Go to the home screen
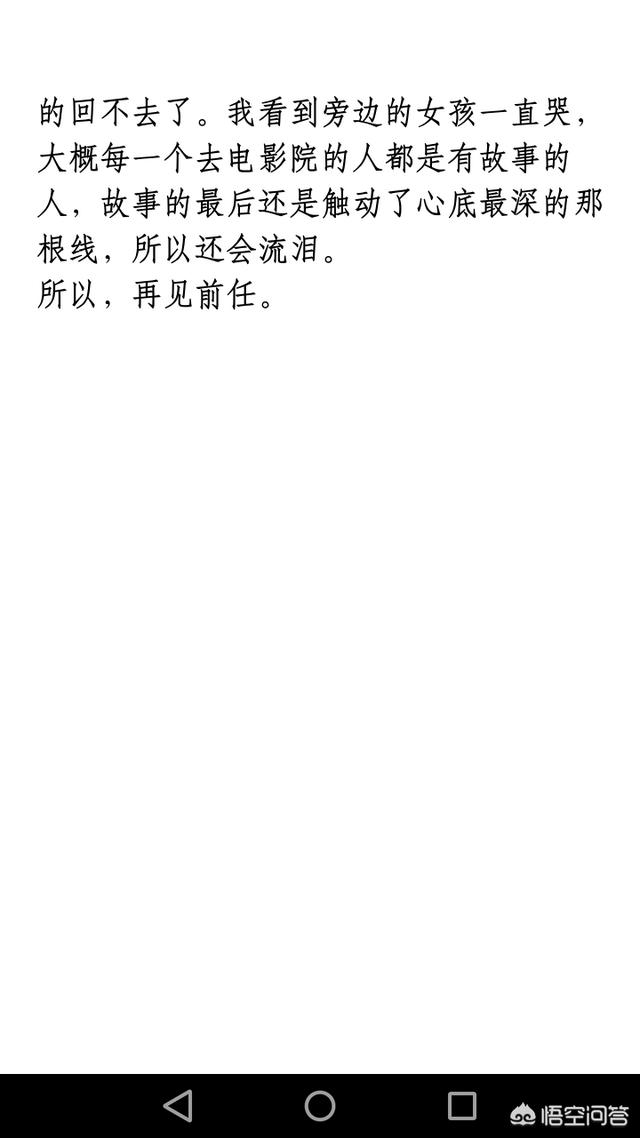Screen dimensions: 640x1138 tap(320, 1106)
